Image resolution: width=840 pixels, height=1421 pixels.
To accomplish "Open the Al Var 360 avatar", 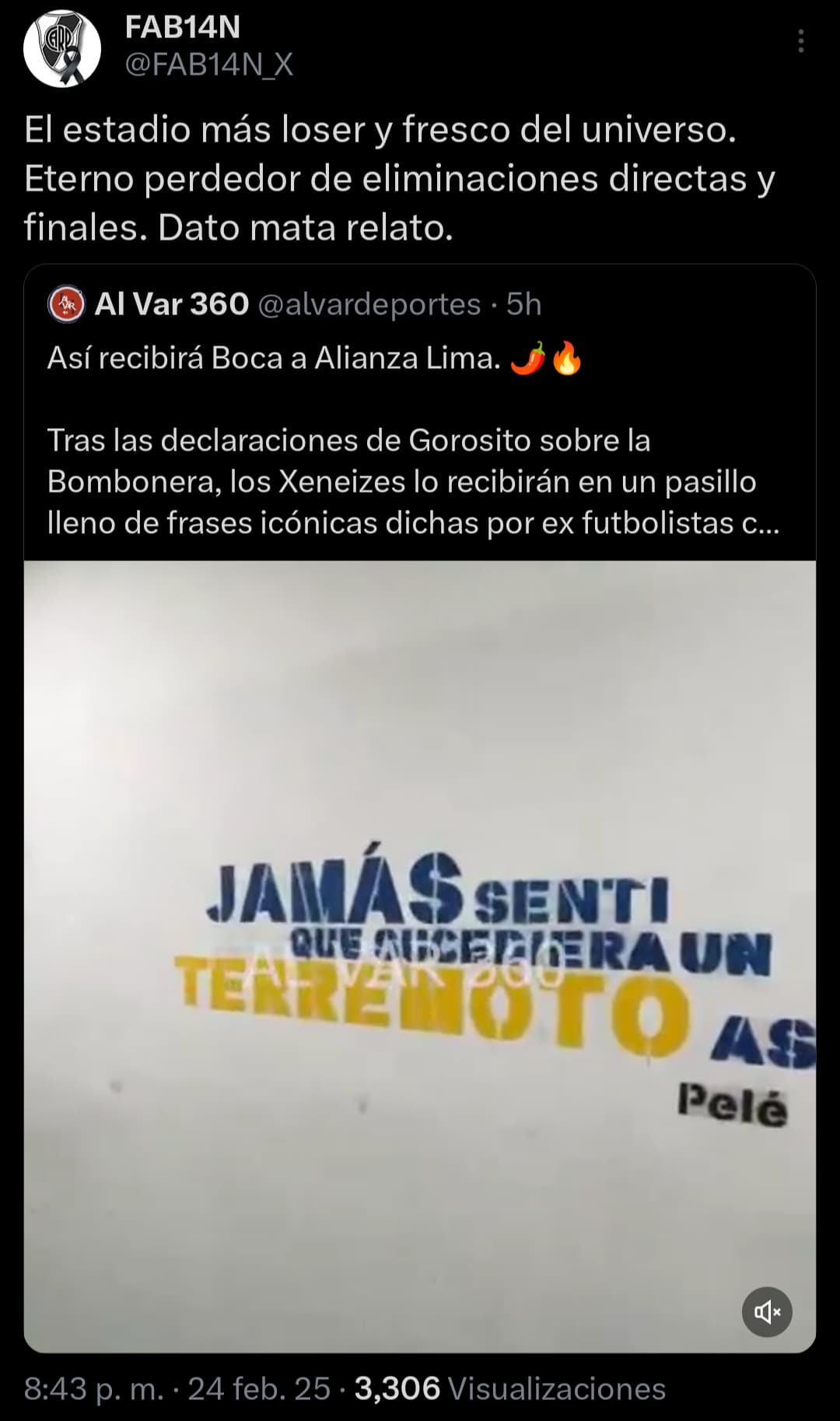I will [66, 304].
